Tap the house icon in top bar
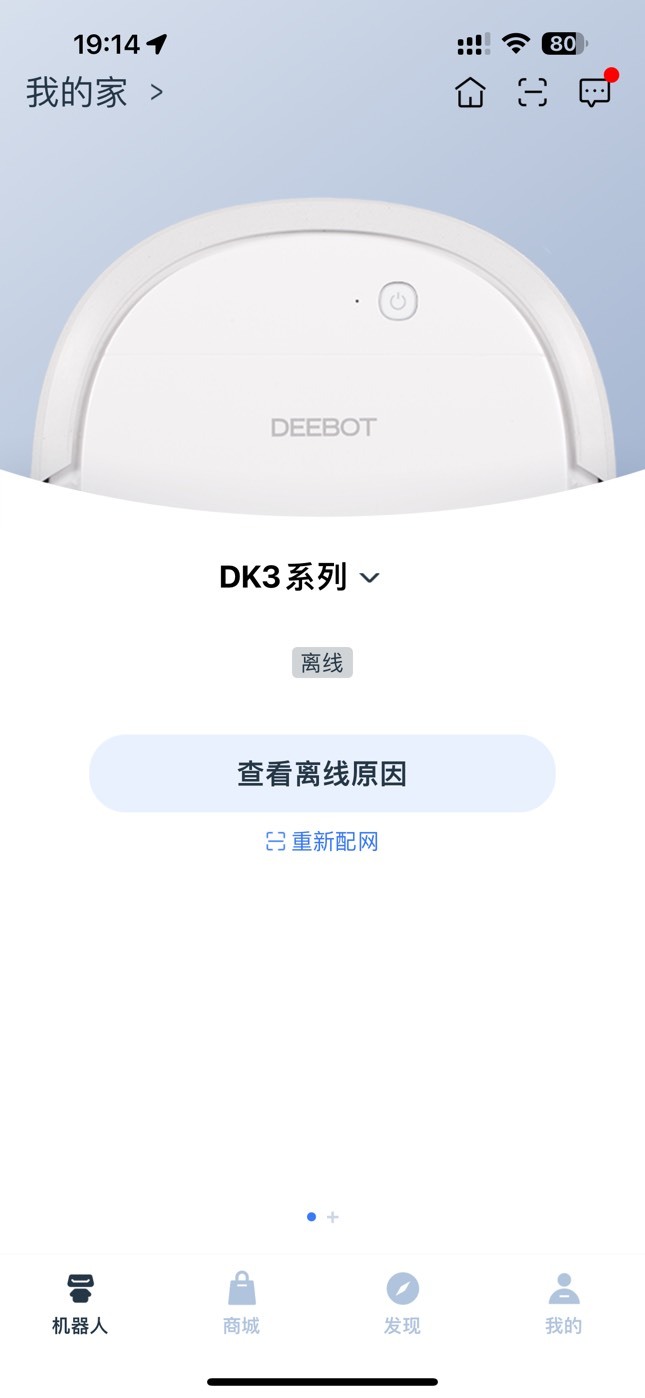This screenshot has height=1398, width=645. (x=470, y=93)
